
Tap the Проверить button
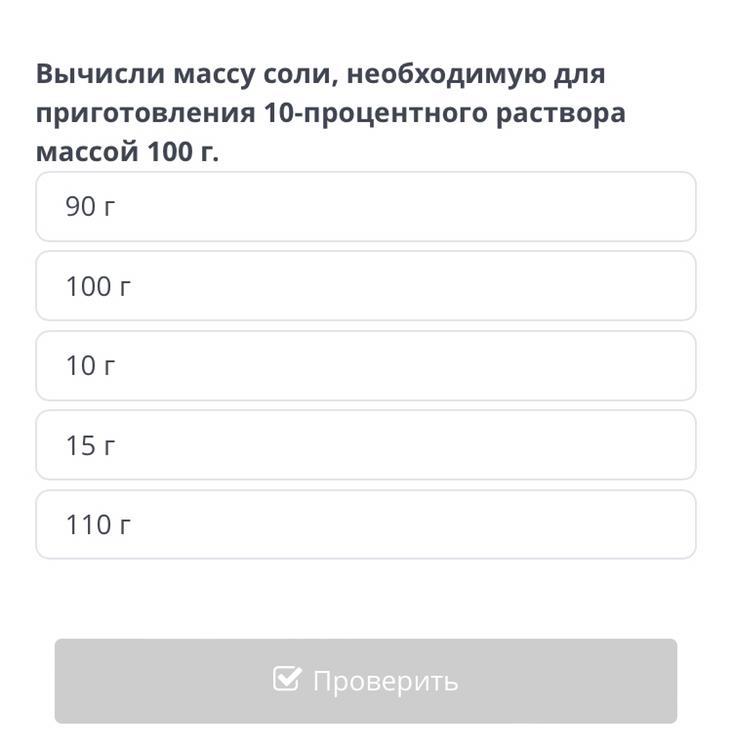pos(365,681)
